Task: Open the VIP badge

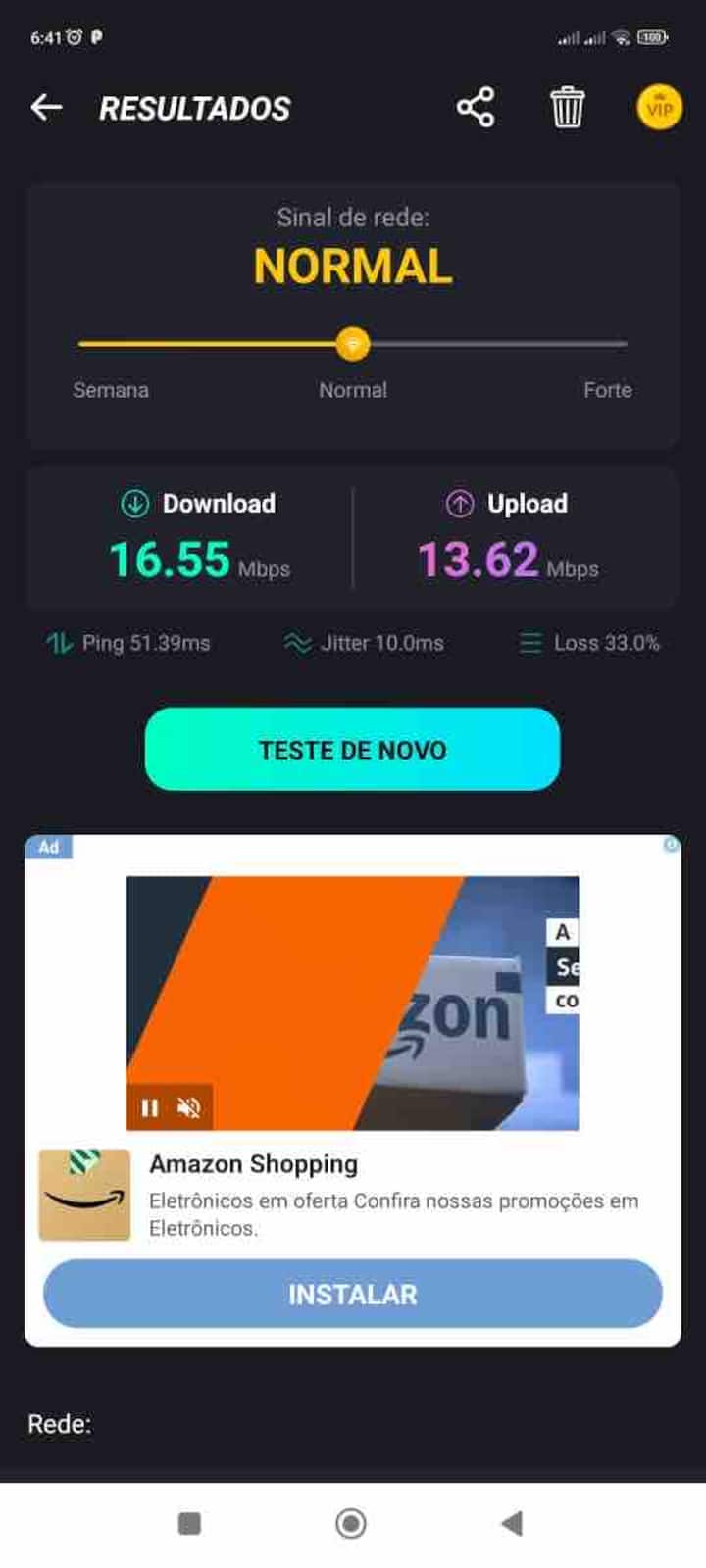Action: [x=659, y=108]
